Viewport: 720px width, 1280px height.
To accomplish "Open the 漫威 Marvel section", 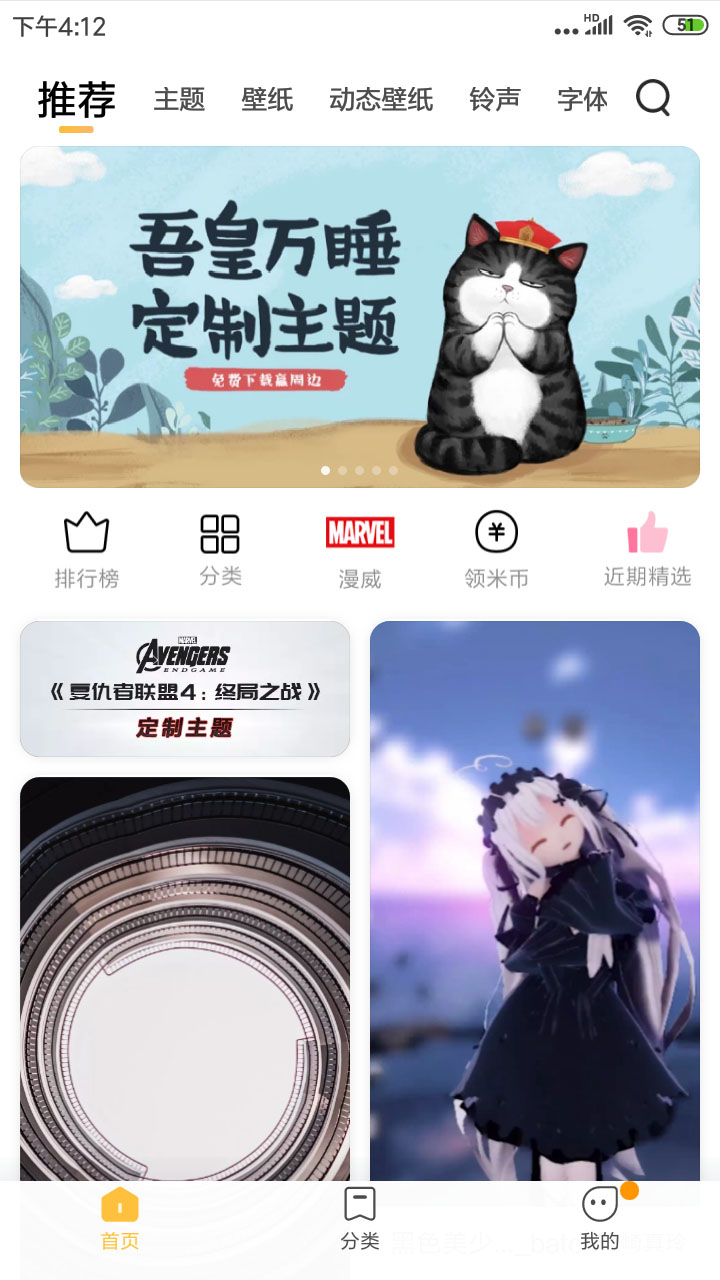I will [x=360, y=550].
